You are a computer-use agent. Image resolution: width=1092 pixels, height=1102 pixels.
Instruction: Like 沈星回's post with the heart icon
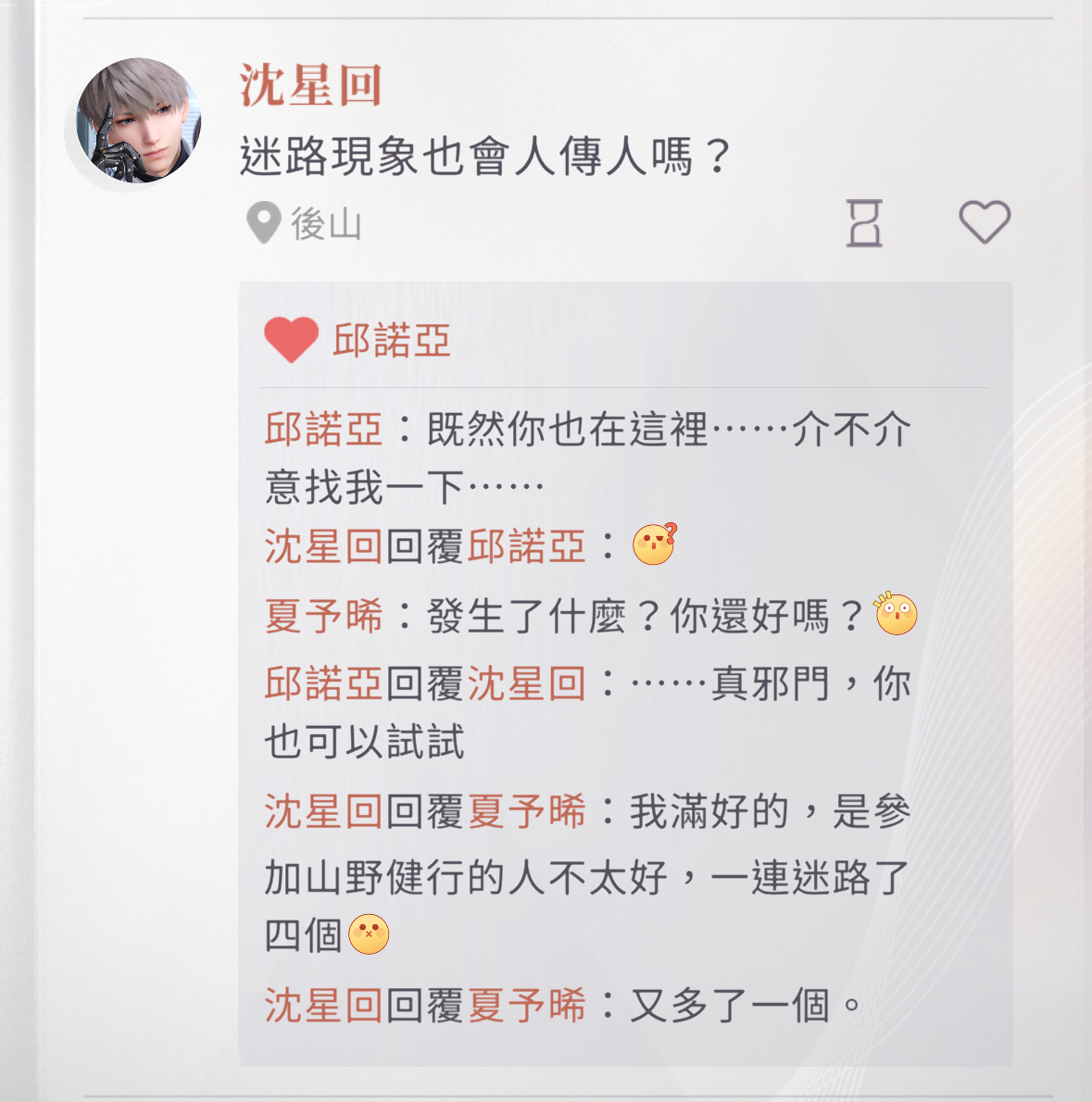[x=984, y=222]
